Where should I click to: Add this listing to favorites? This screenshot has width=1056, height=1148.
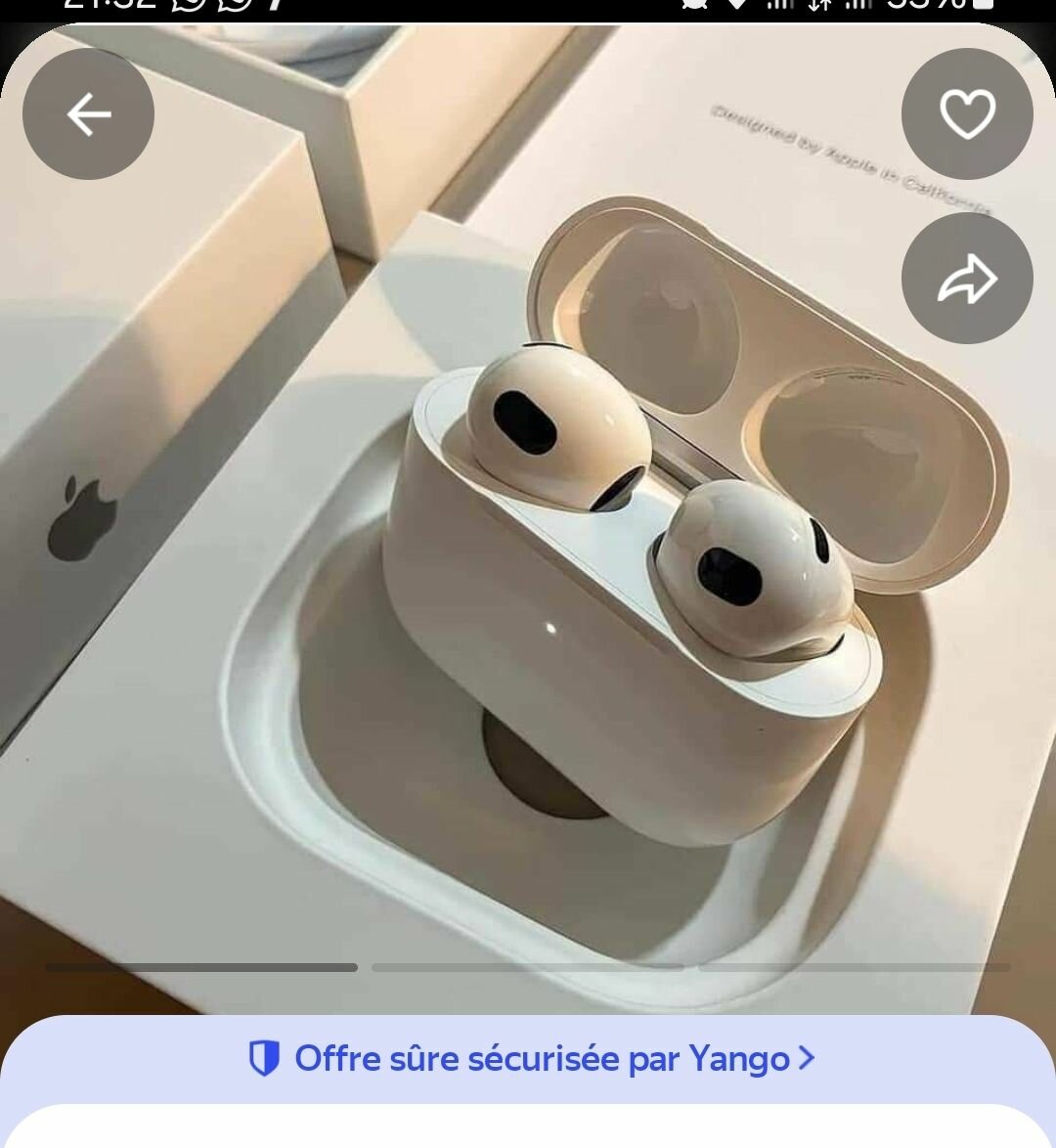966,114
